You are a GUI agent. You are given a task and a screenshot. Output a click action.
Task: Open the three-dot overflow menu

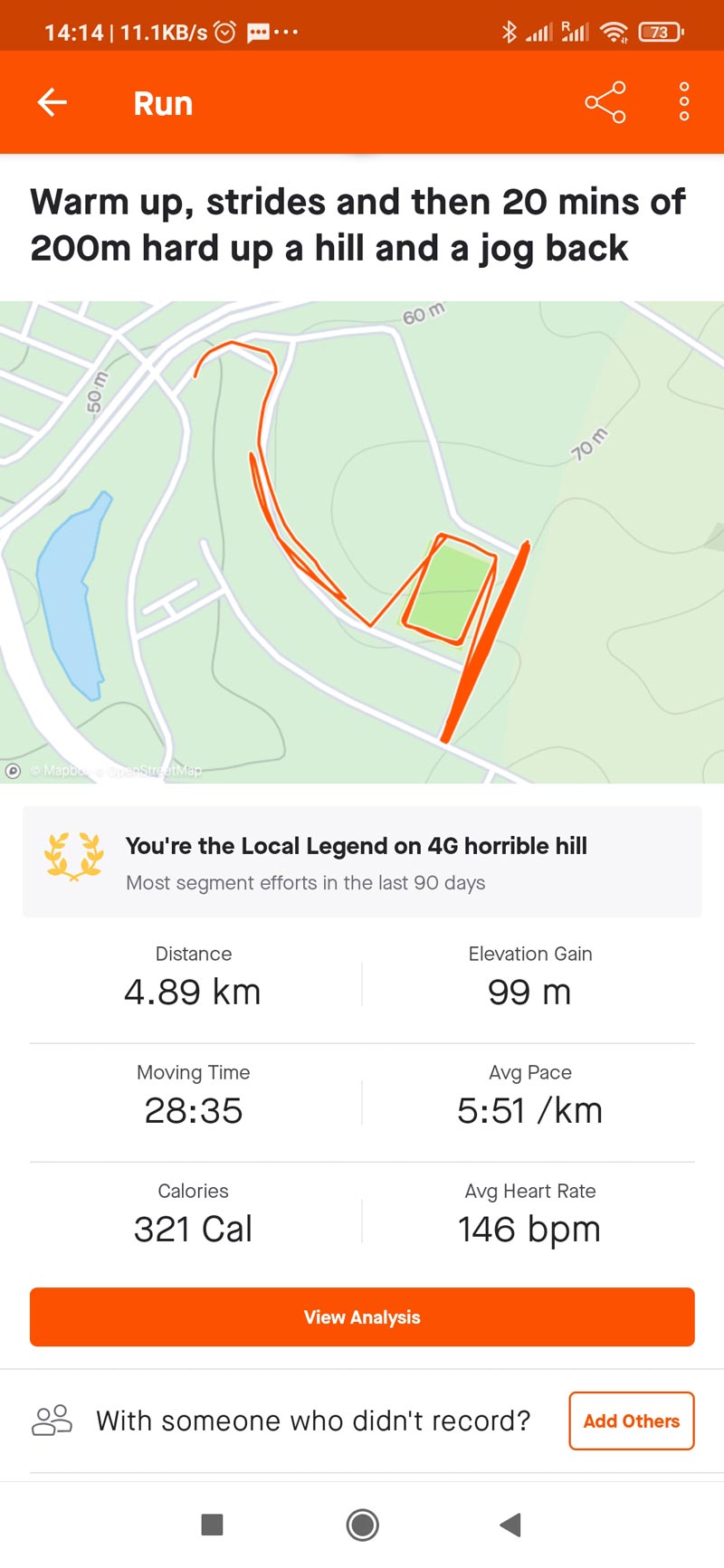point(684,102)
